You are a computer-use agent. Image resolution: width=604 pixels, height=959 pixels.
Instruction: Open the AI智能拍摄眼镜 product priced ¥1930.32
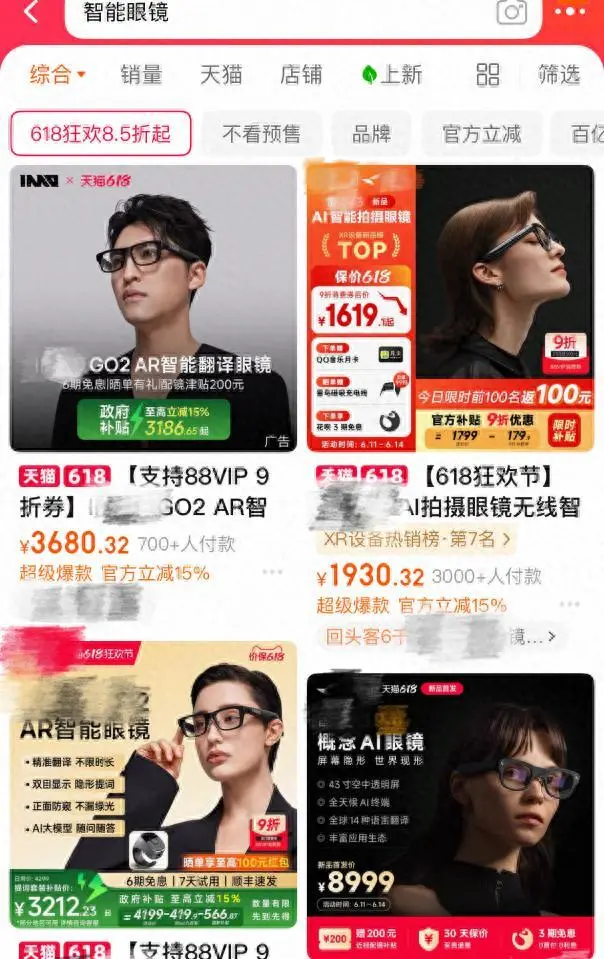pyautogui.click(x=450, y=308)
